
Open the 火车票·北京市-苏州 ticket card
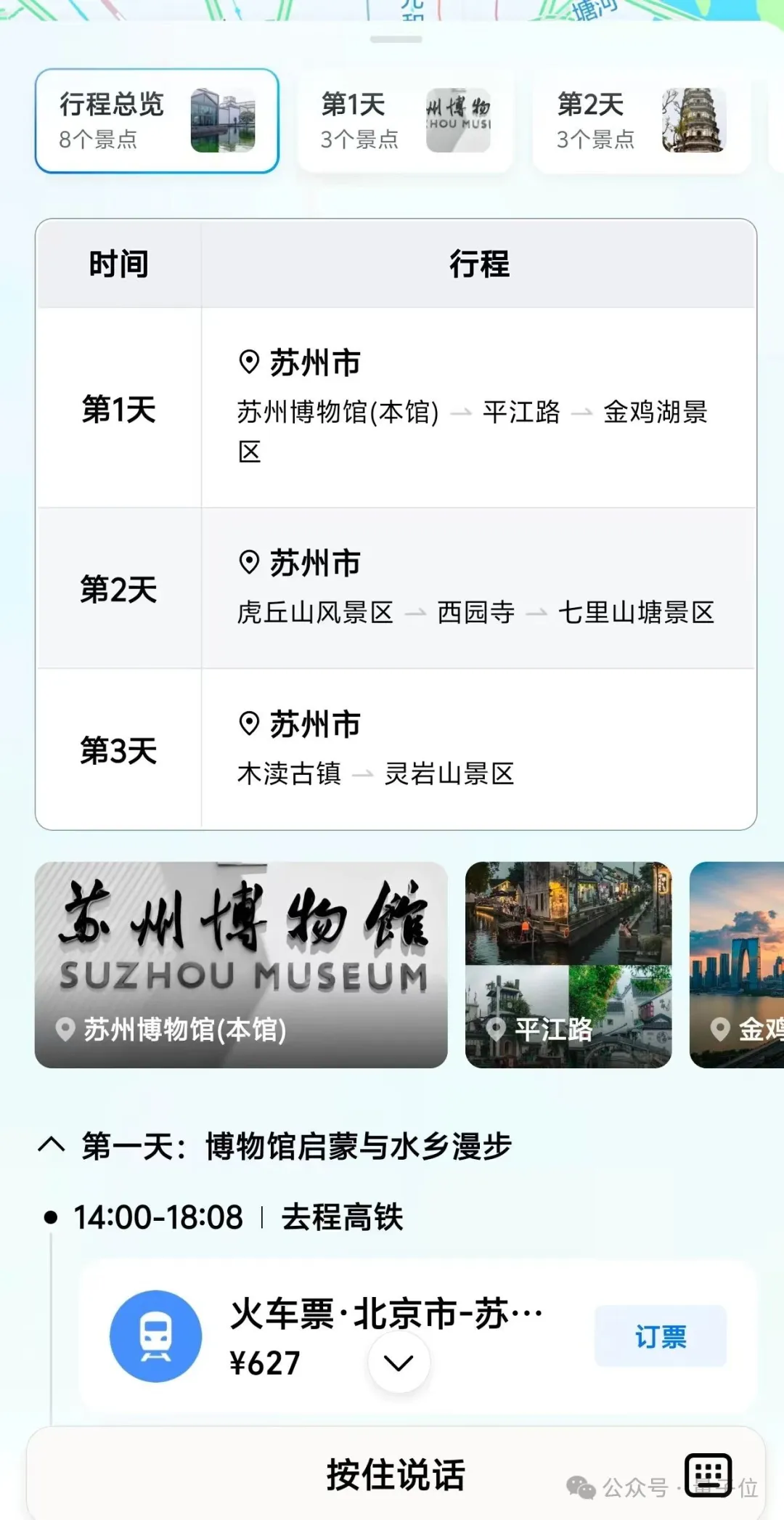point(385,1314)
